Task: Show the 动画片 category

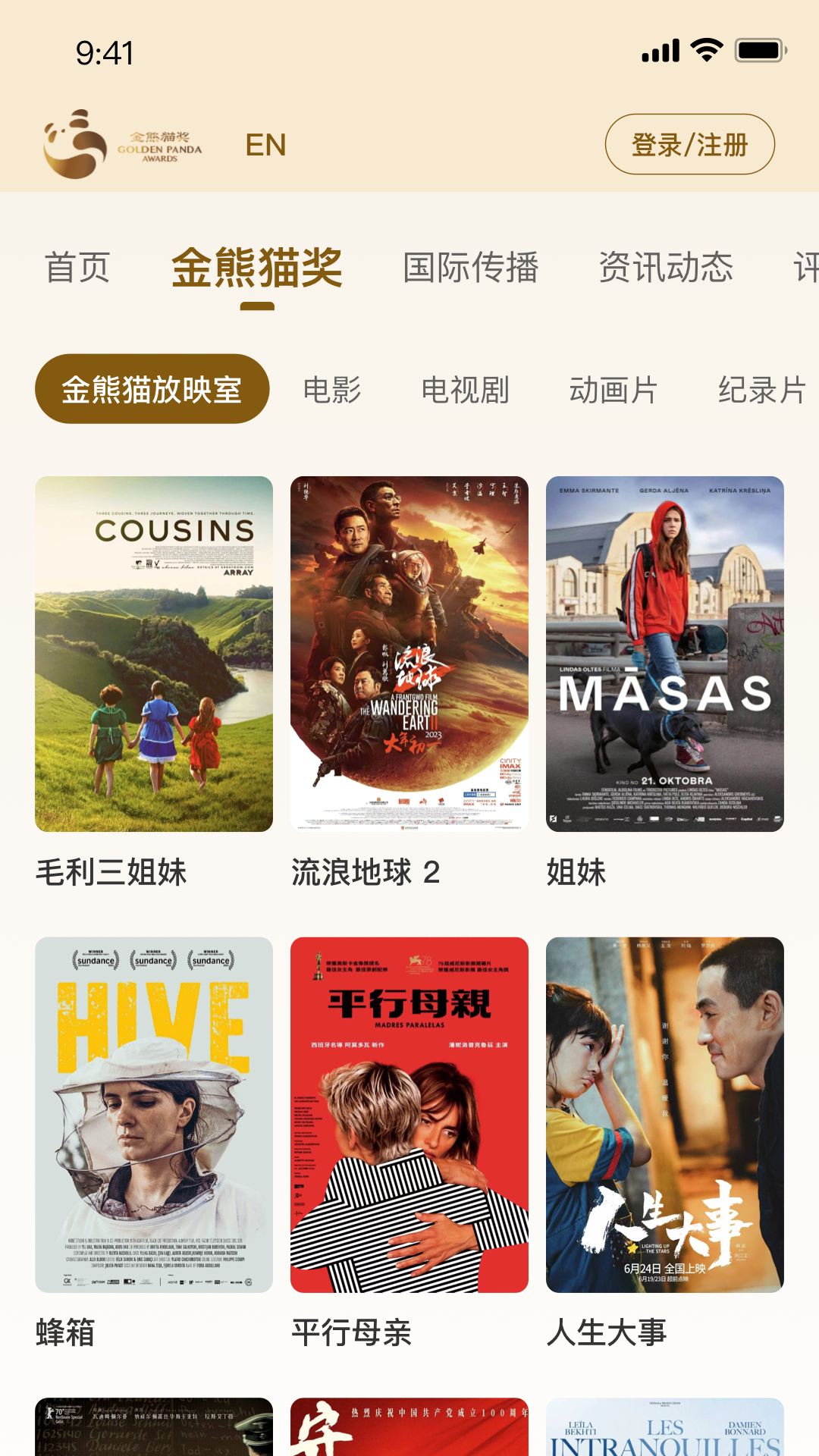Action: click(613, 390)
